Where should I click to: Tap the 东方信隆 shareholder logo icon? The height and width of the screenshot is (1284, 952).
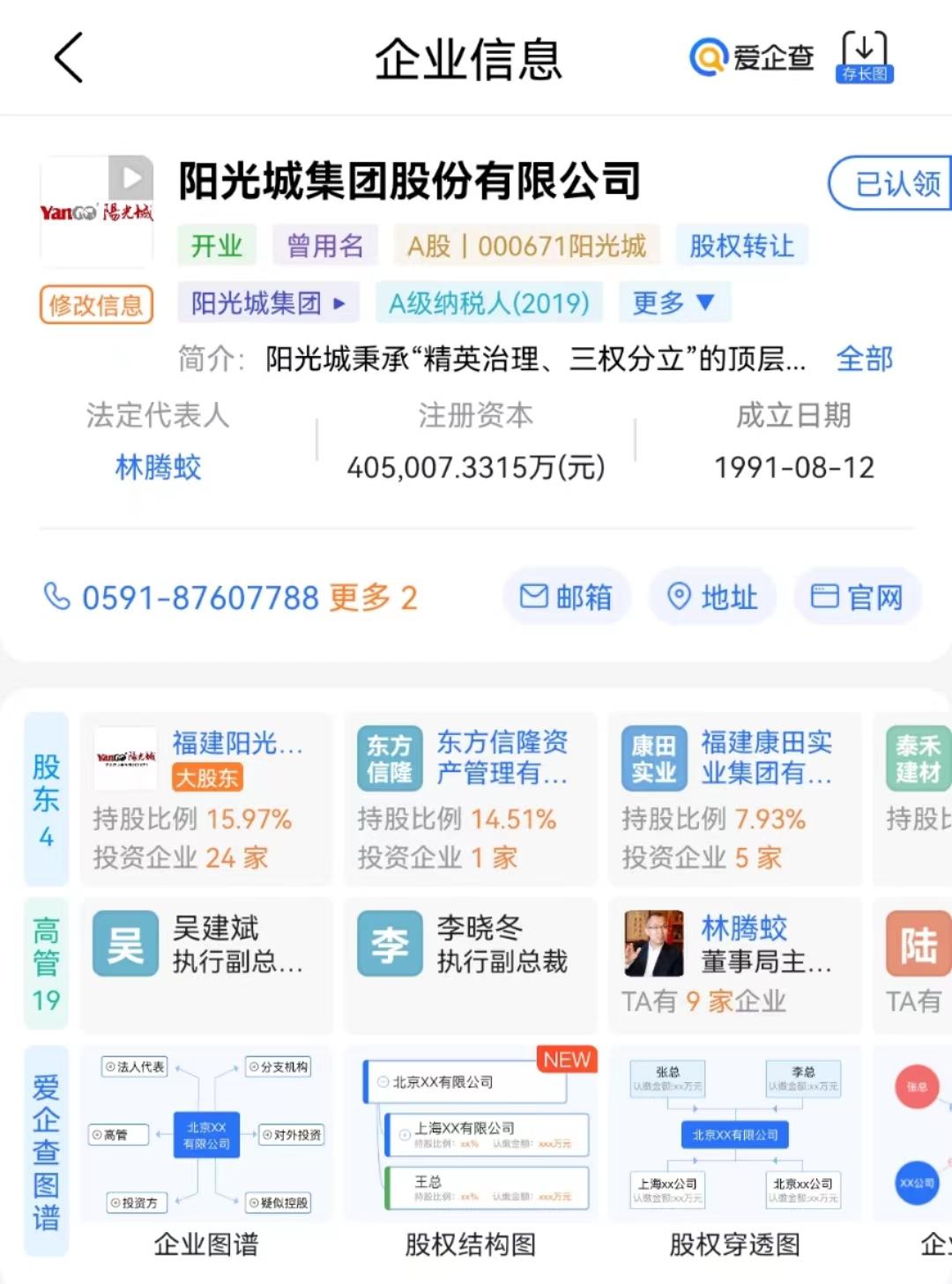tap(389, 756)
